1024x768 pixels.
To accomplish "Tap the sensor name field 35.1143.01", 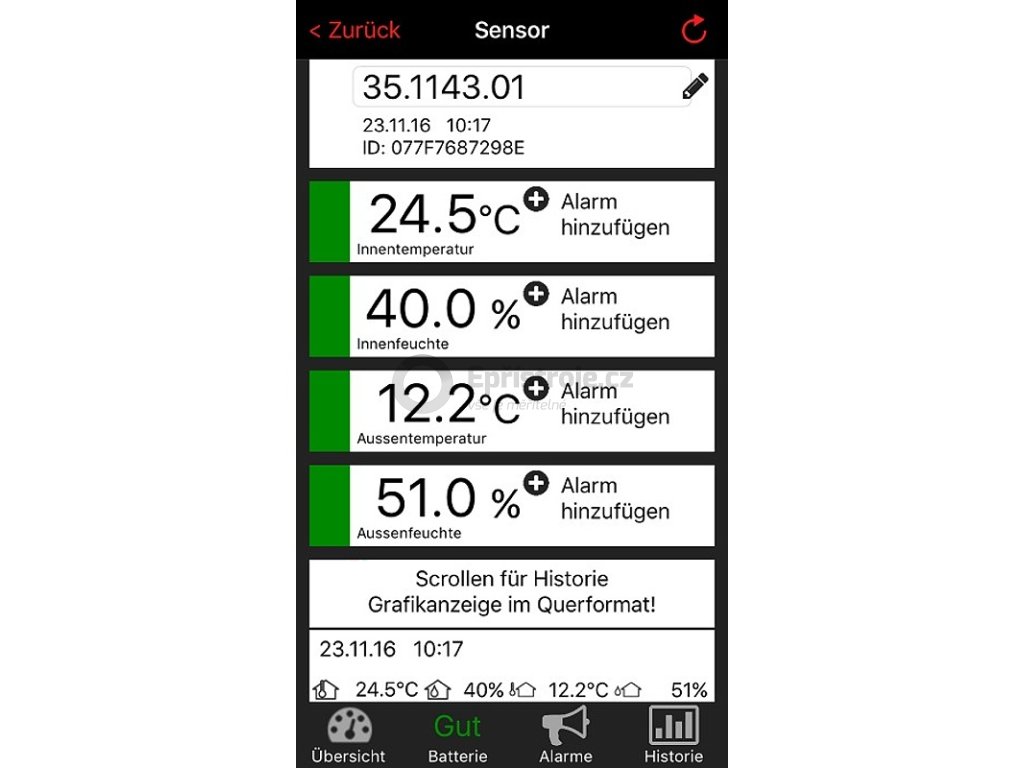I will click(x=521, y=87).
